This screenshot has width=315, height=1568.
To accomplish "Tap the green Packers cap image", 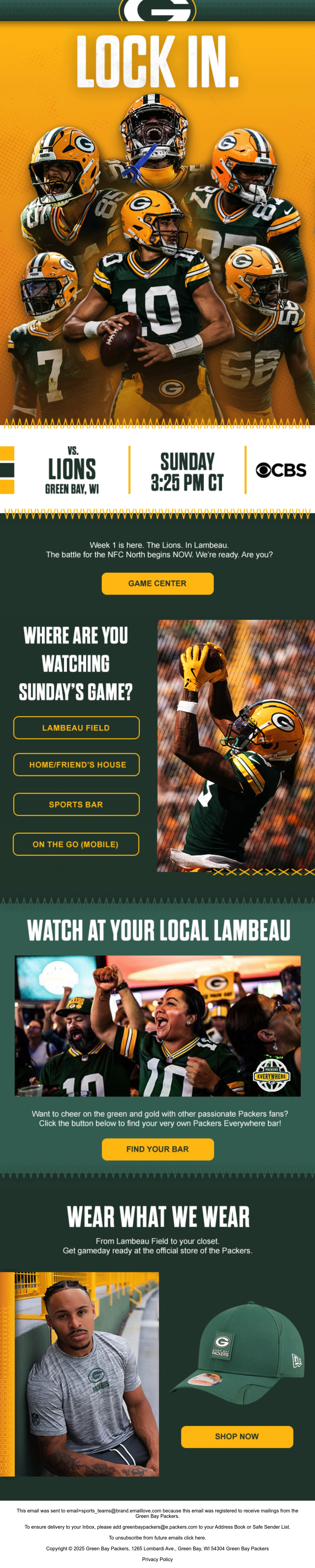I will (237, 1350).
